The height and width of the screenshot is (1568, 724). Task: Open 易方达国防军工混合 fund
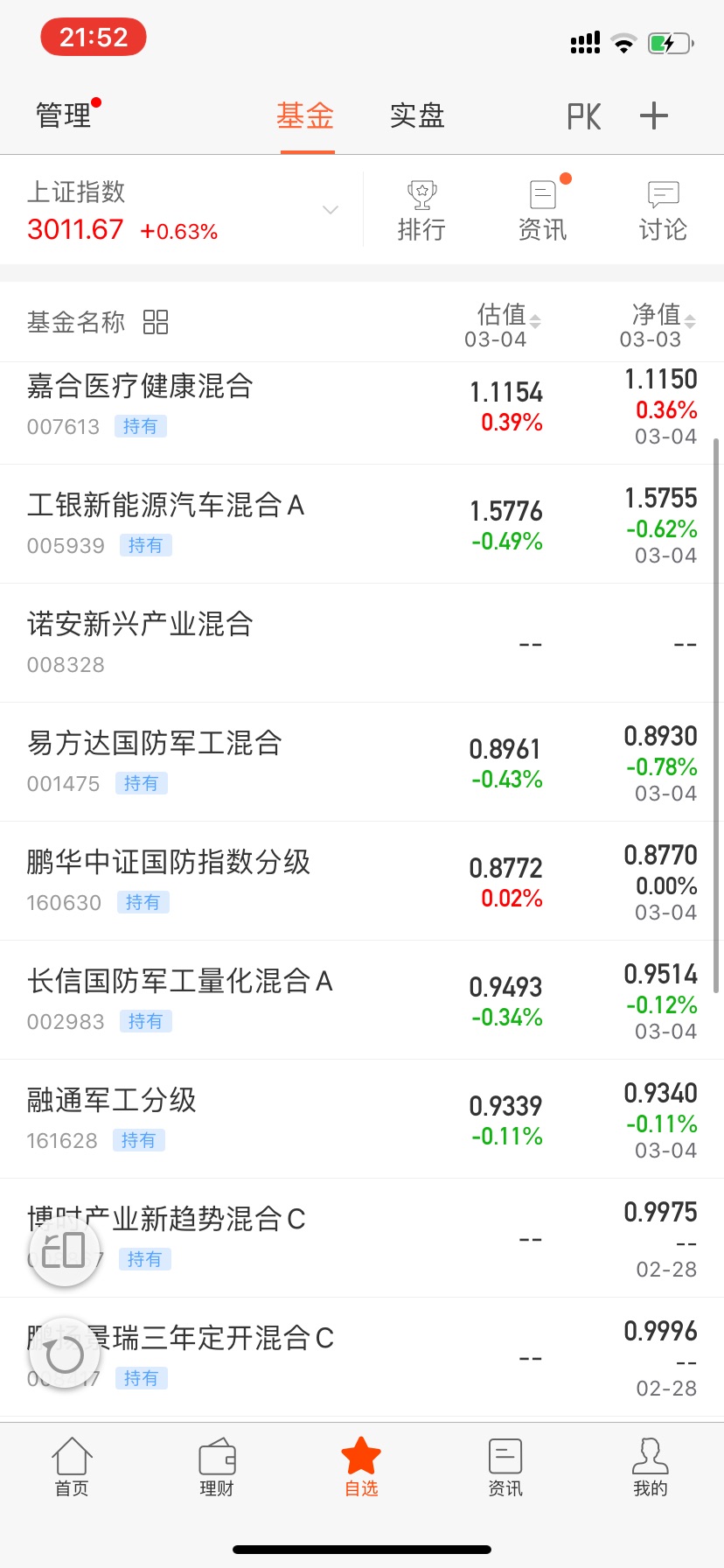[x=362, y=762]
